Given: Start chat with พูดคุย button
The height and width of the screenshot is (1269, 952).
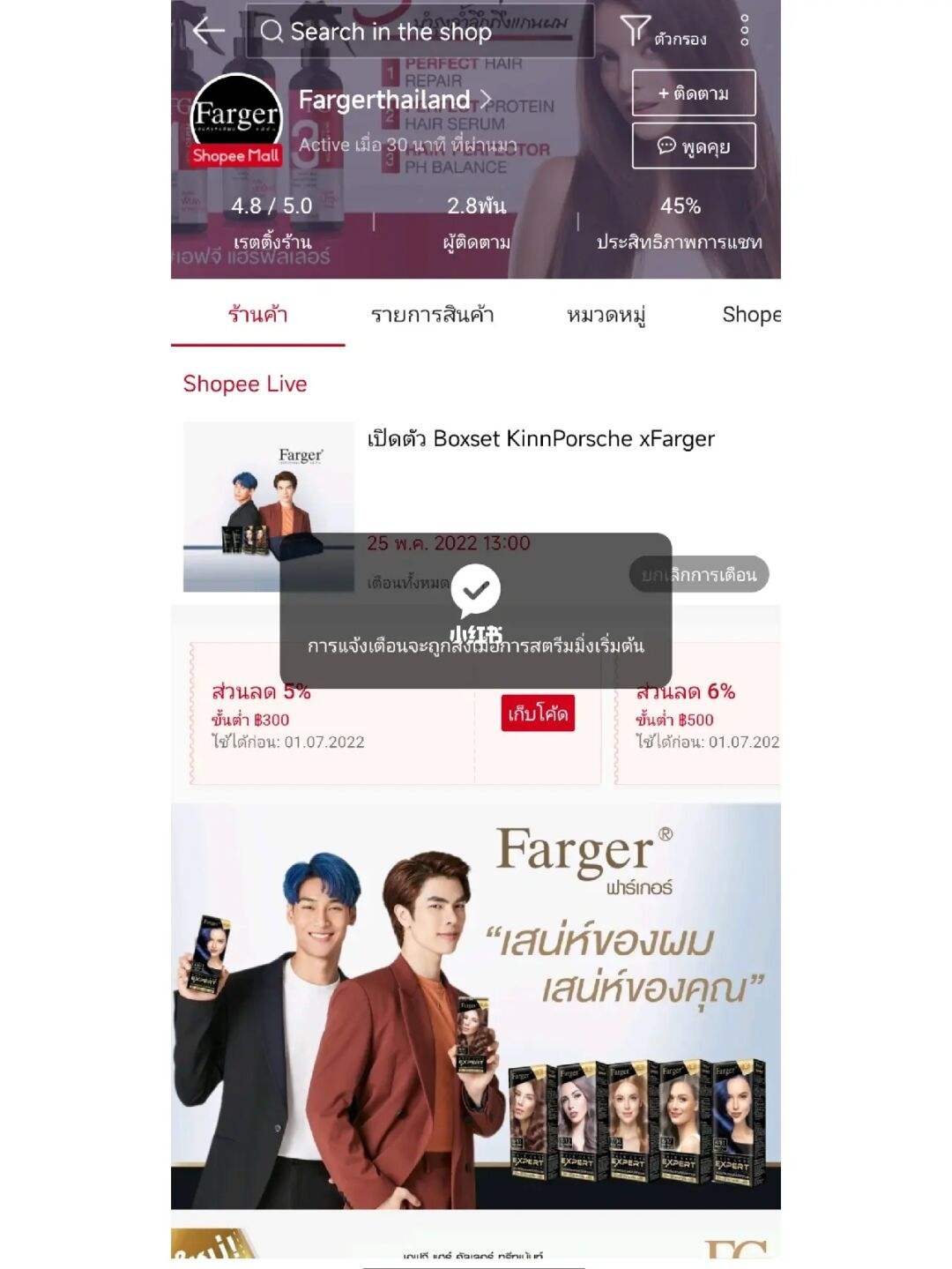Looking at the screenshot, I should tap(693, 146).
